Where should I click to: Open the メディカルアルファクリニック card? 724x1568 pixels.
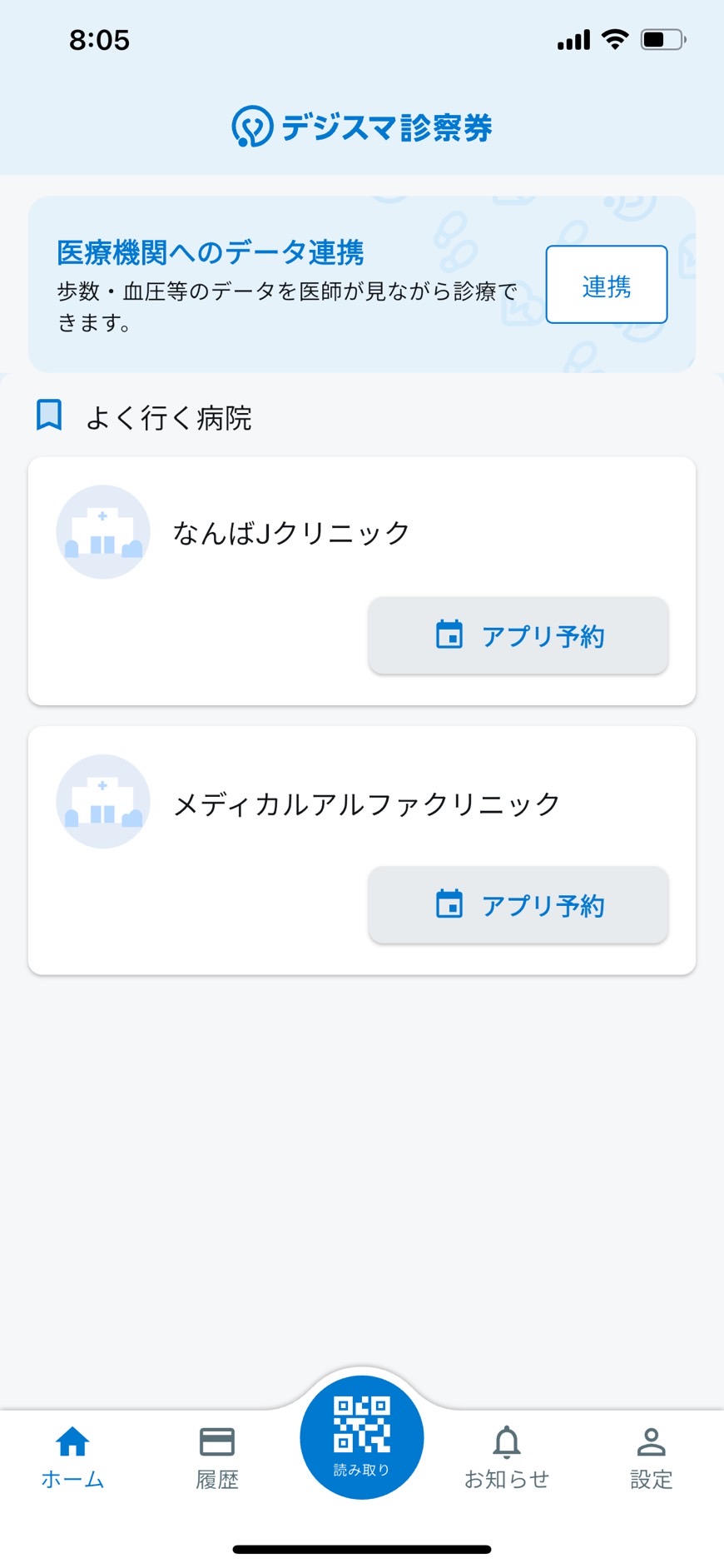pyautogui.click(x=362, y=850)
